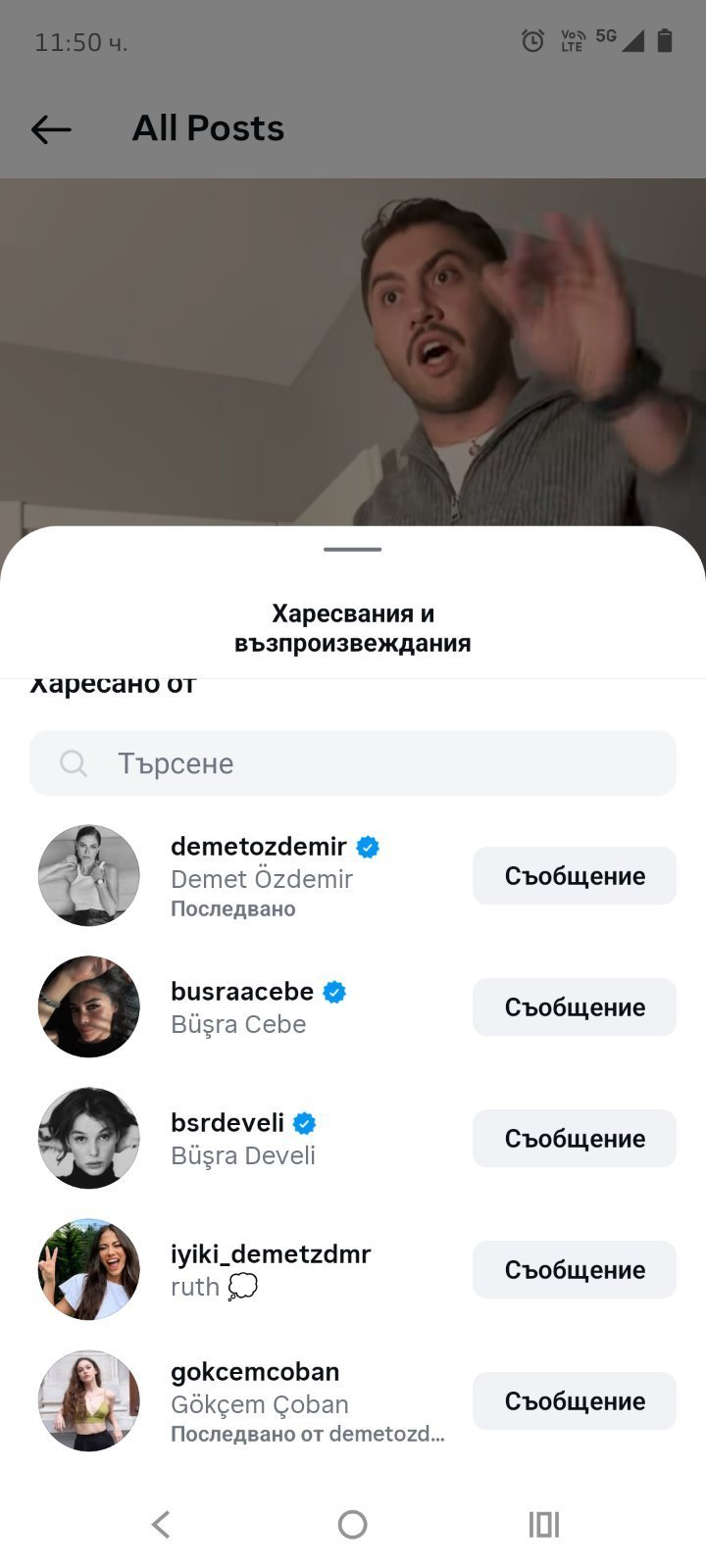Send a message to busraacebe

click(574, 1006)
